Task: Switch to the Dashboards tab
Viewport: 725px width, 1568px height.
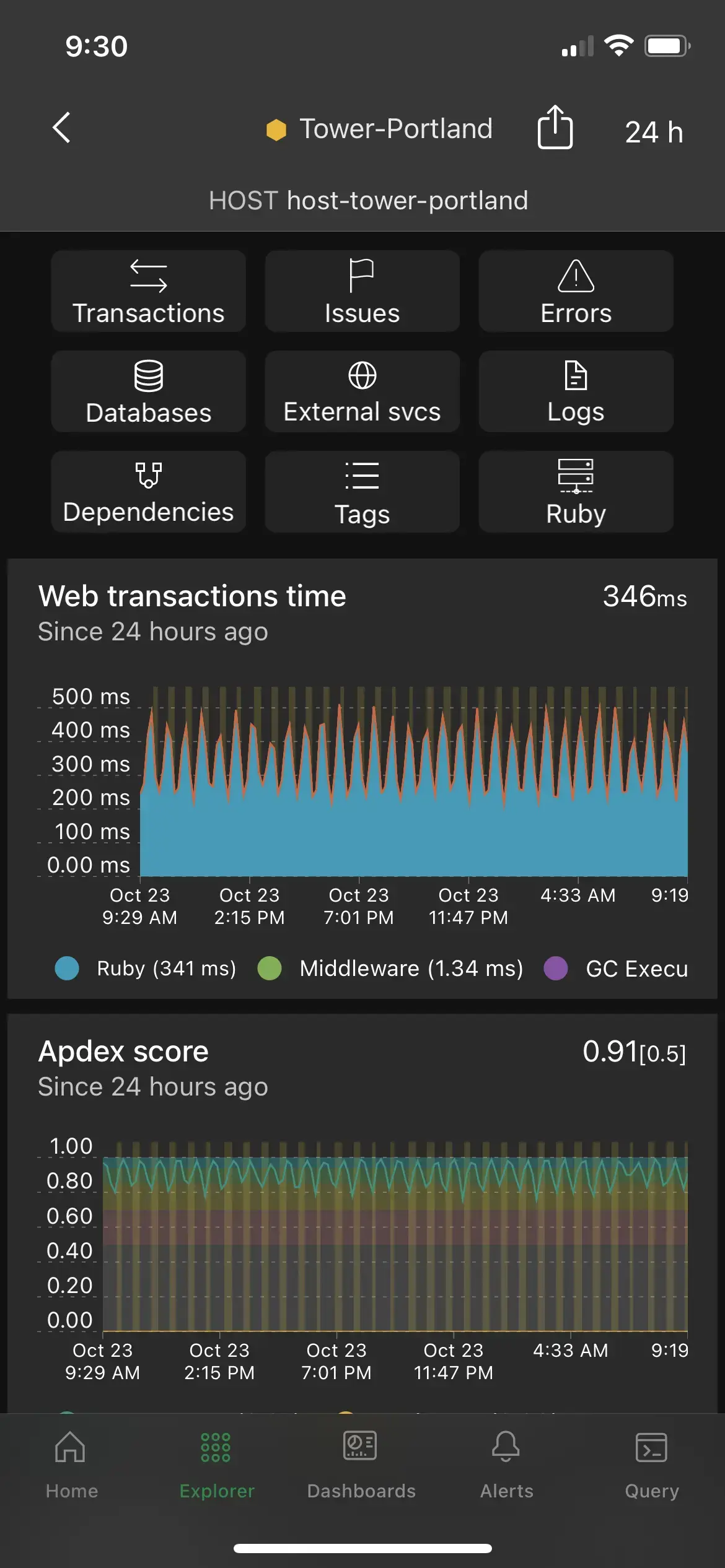Action: tap(361, 1468)
